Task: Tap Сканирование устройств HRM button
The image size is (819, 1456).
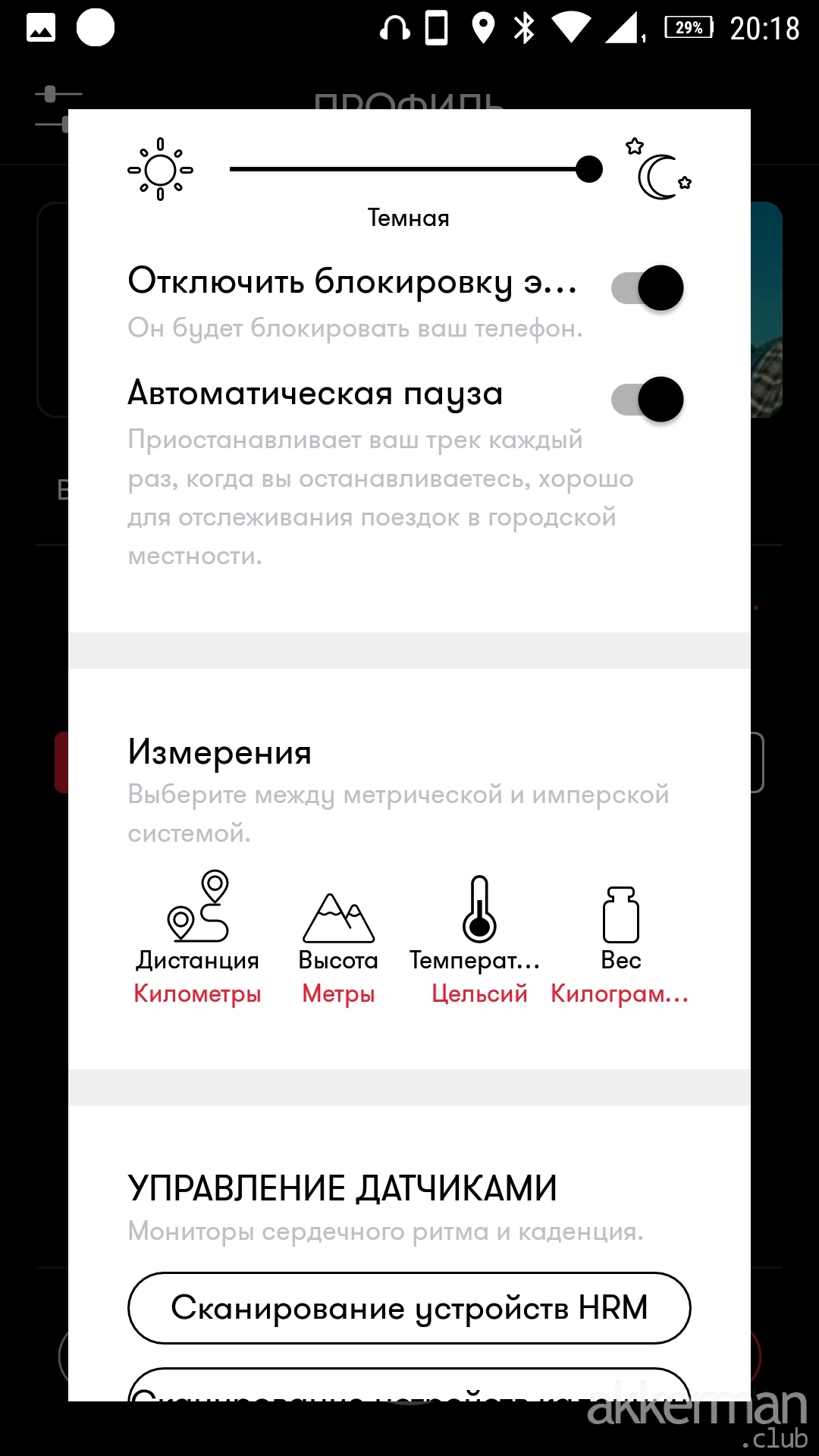Action: (409, 1308)
